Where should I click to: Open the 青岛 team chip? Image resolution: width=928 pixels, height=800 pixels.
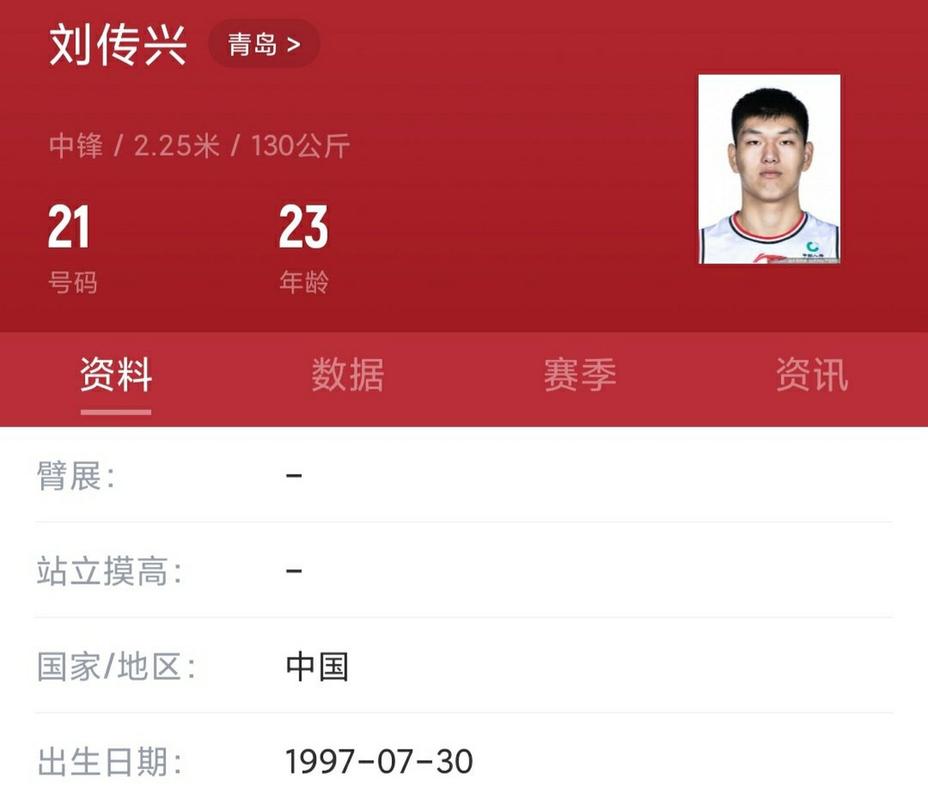click(x=264, y=45)
